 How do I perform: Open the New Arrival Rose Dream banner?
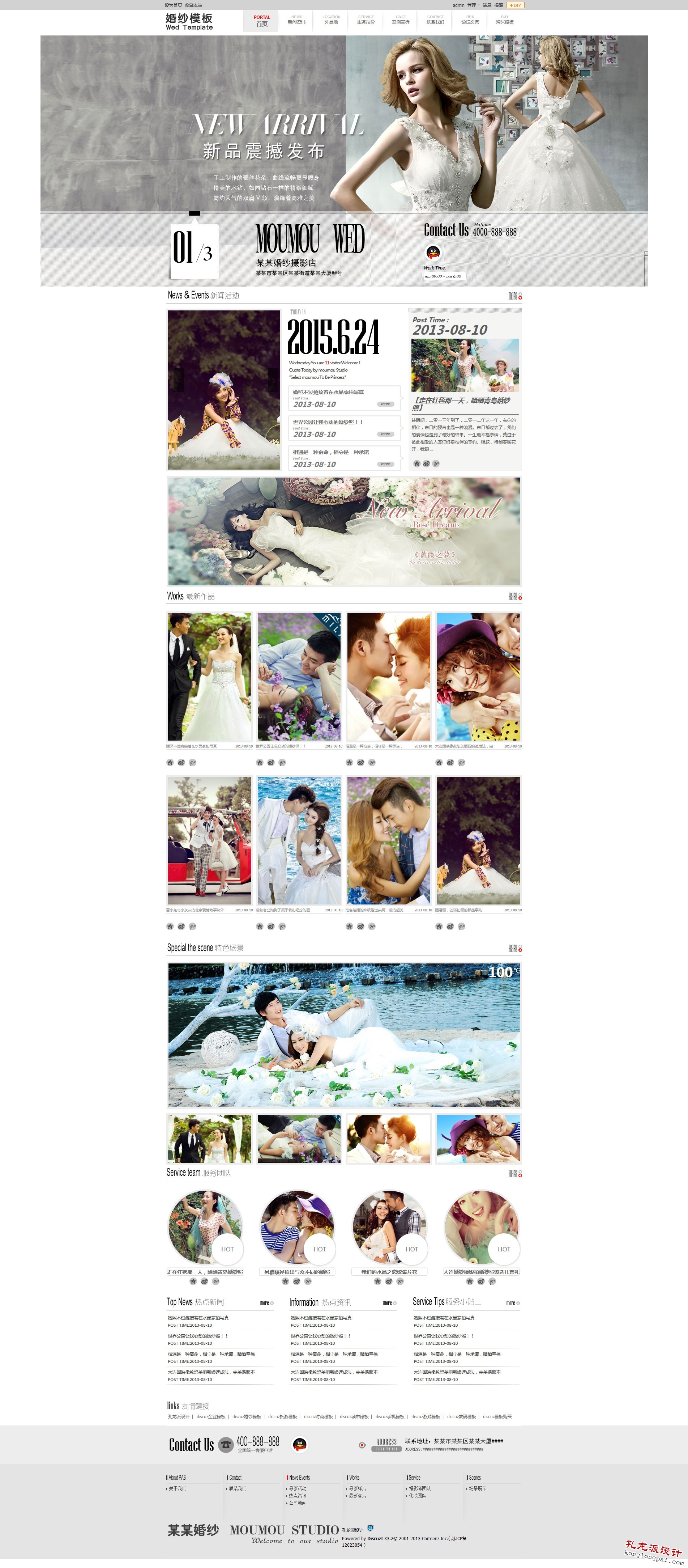[344, 531]
